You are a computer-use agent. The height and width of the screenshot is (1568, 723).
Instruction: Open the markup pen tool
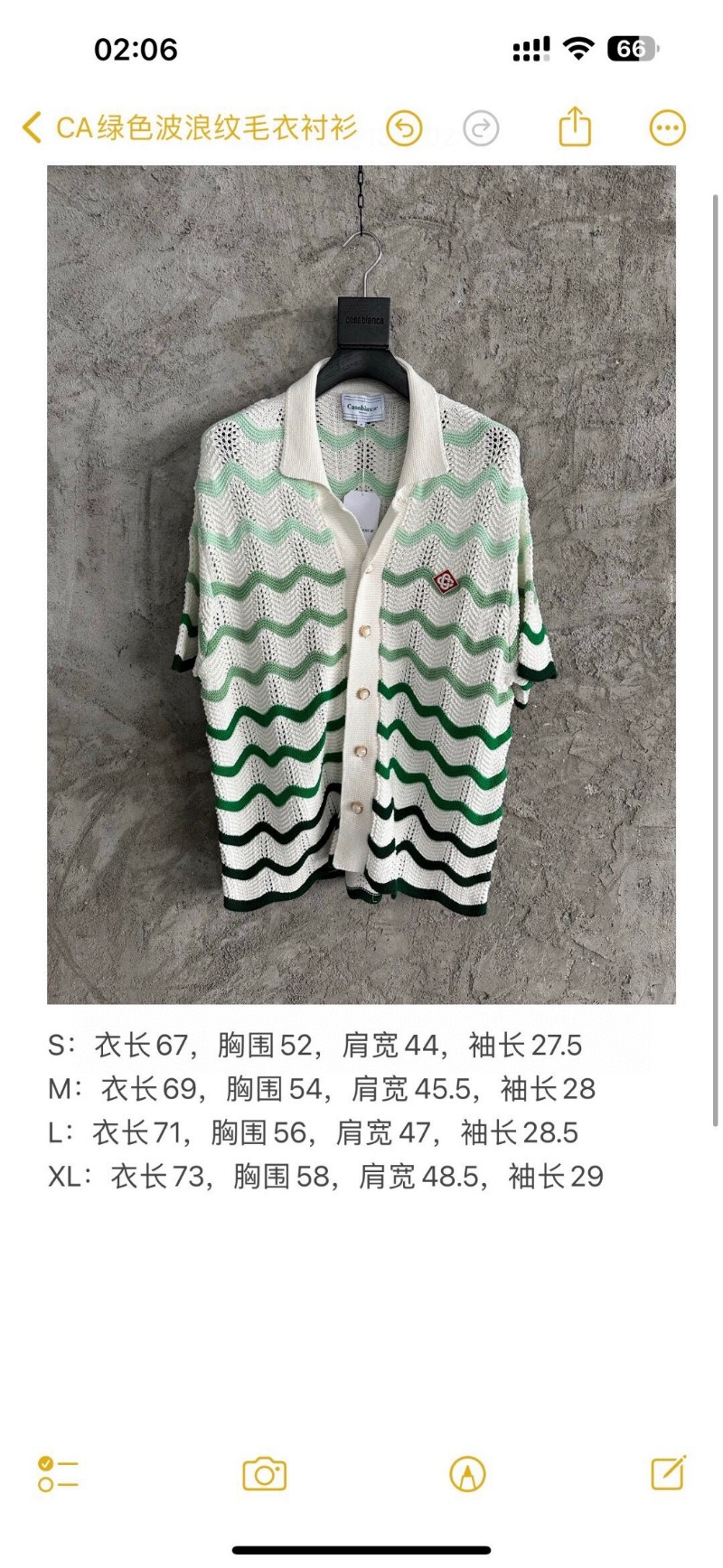point(467,1474)
